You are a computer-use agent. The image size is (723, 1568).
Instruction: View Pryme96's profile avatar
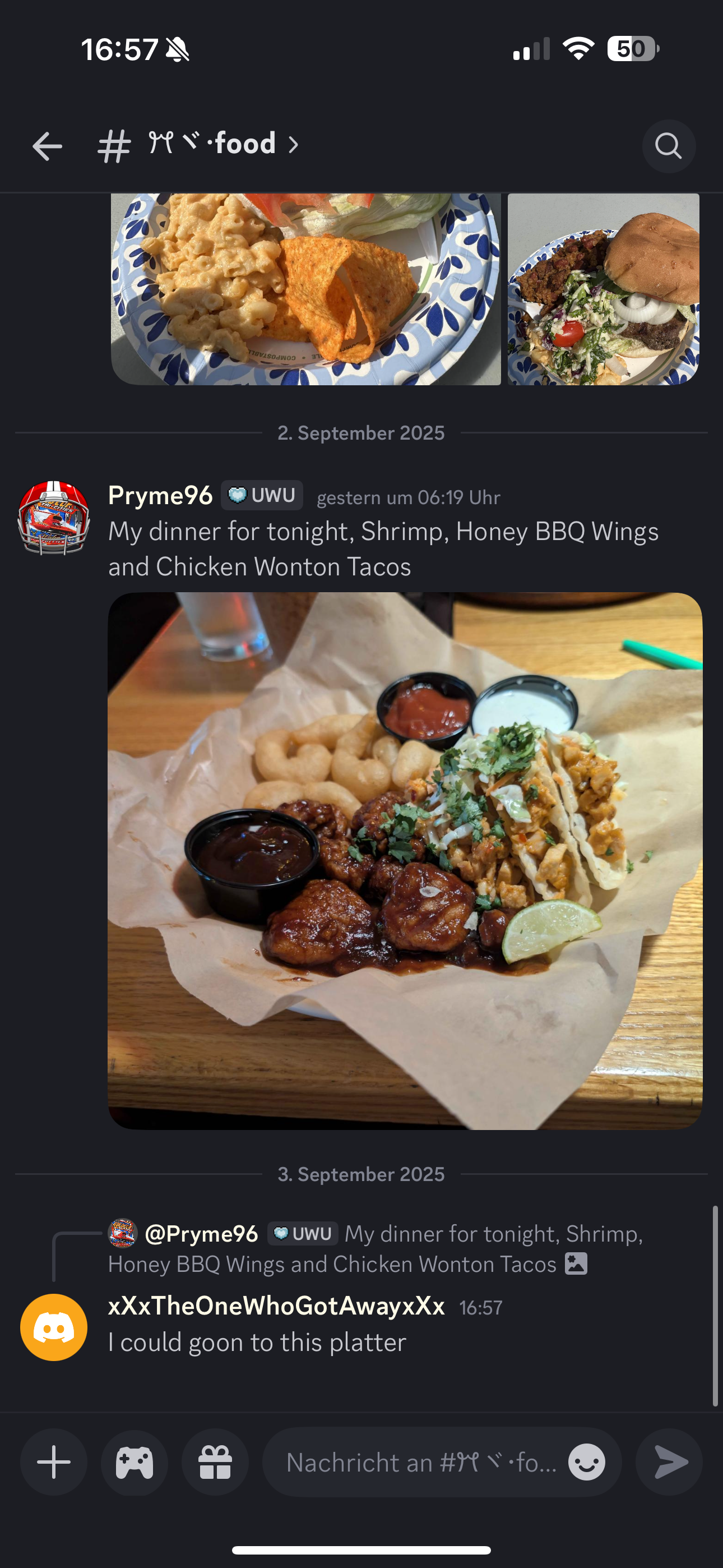(x=54, y=518)
